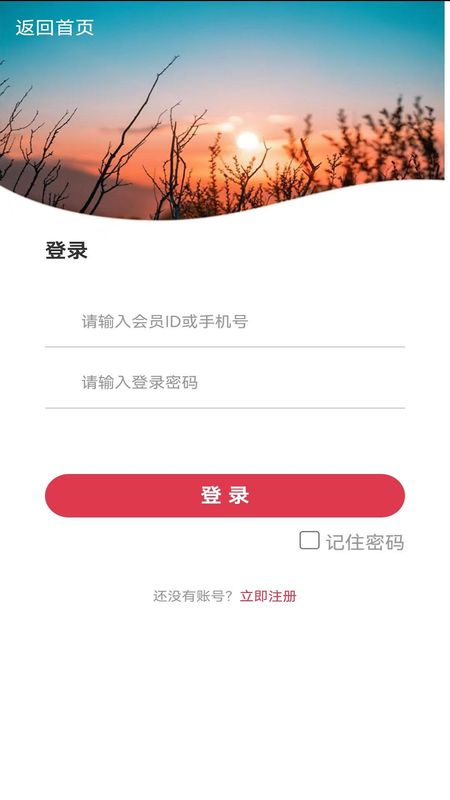The width and height of the screenshot is (450, 800).
Task: Focus the member ID or phone field
Action: click(x=225, y=322)
